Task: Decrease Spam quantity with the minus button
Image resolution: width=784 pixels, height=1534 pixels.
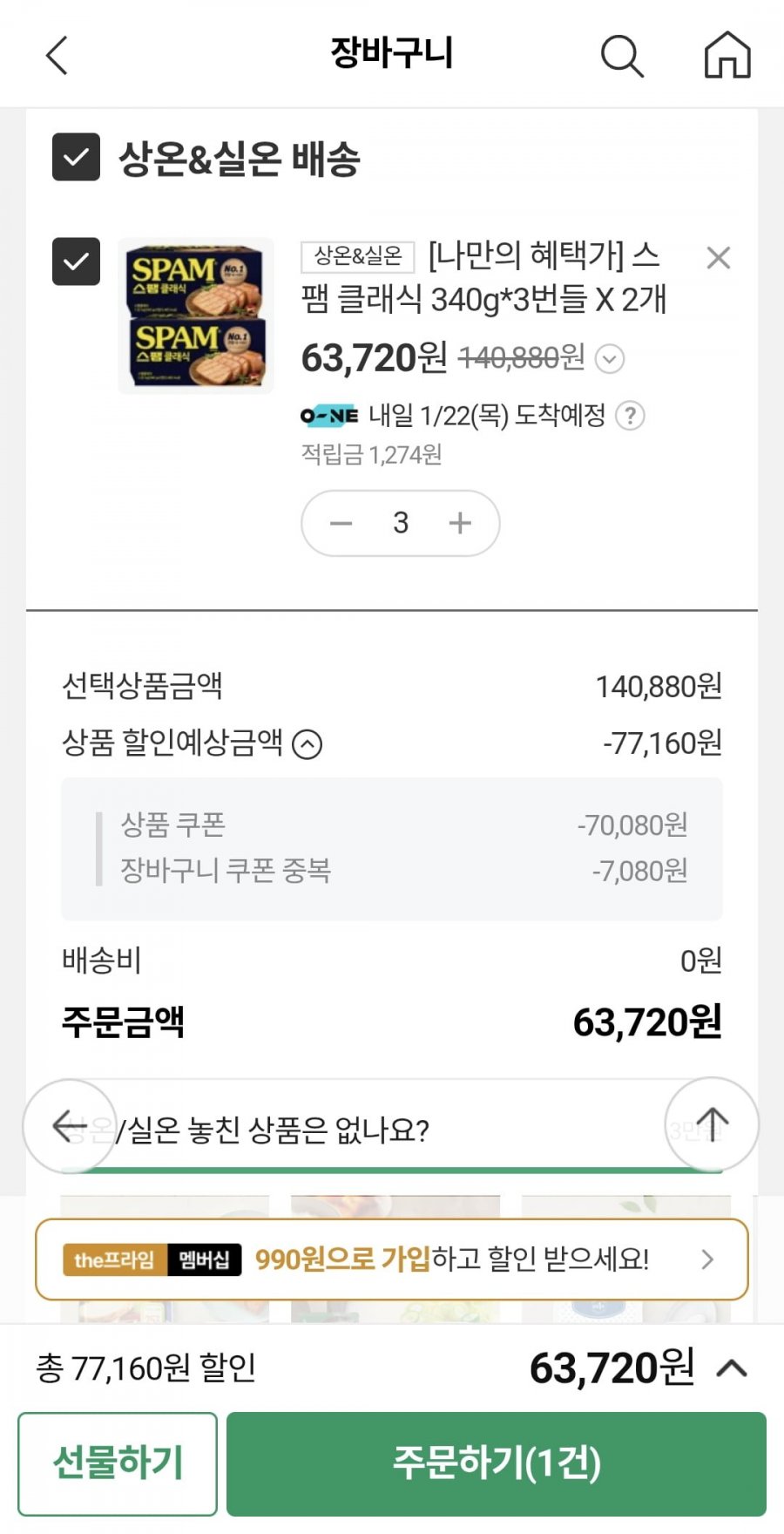Action: tap(341, 523)
